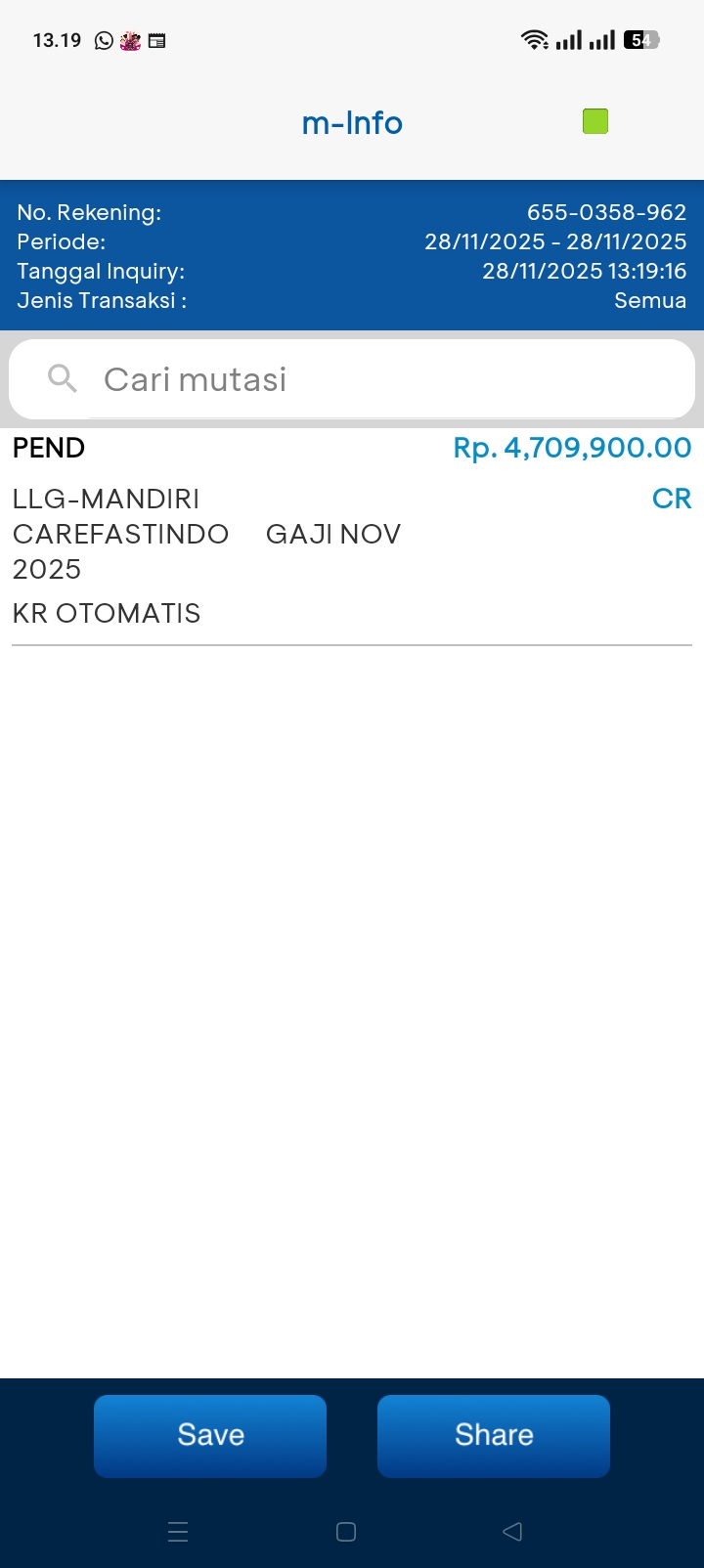This screenshot has width=704, height=1568.
Task: Tap the green square indicator in header
Action: tap(595, 121)
